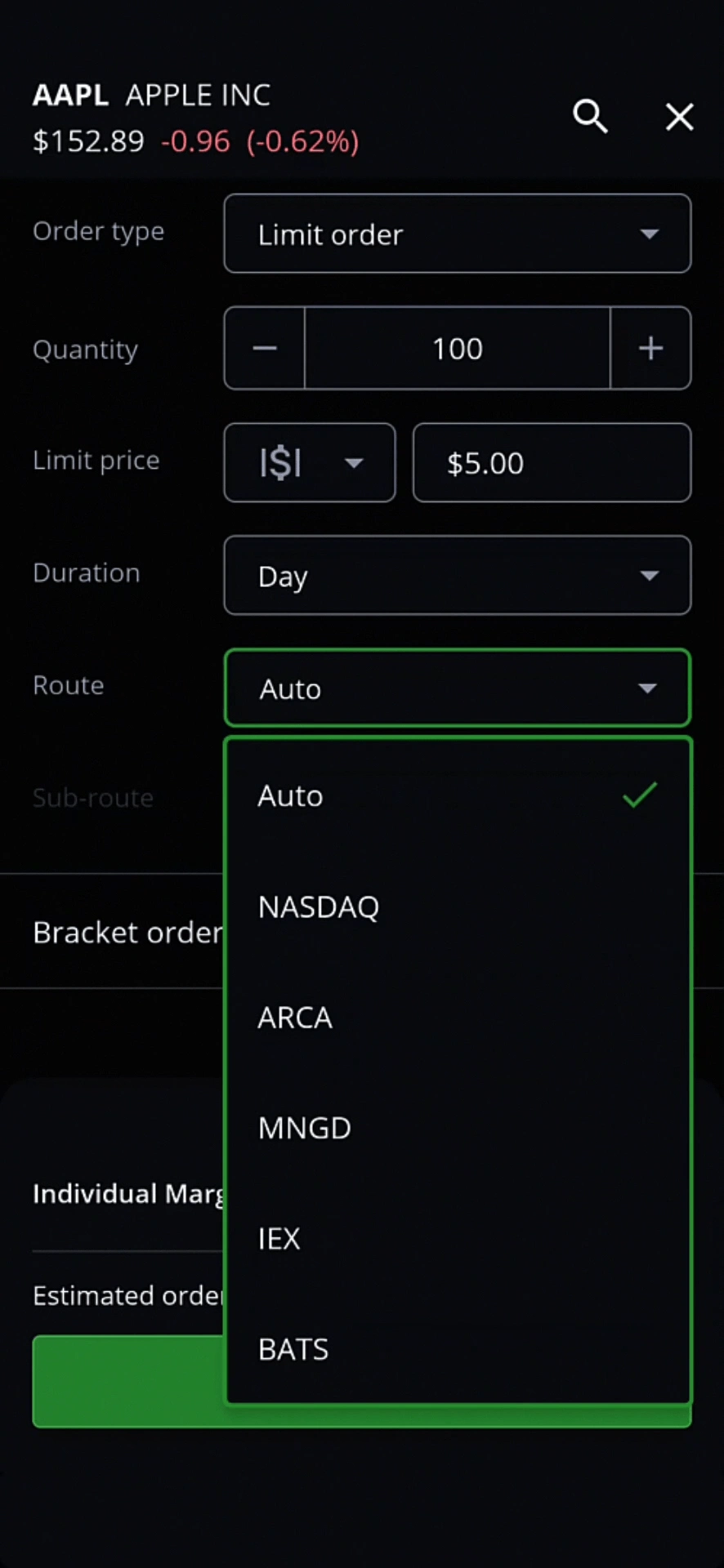Edit the $5.00 limit price field

552,462
